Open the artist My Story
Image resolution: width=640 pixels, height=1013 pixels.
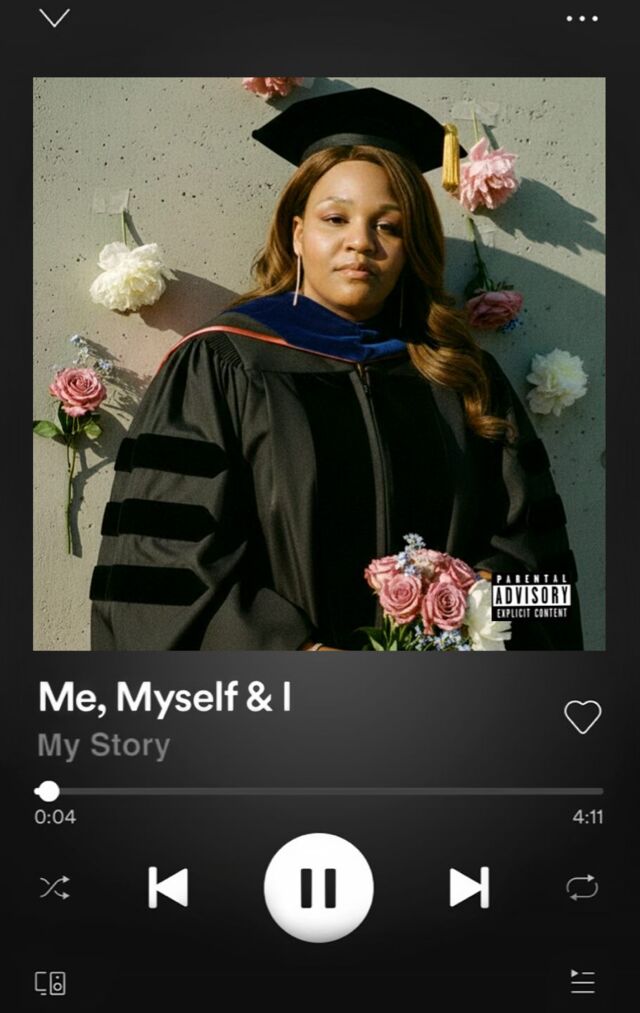104,746
